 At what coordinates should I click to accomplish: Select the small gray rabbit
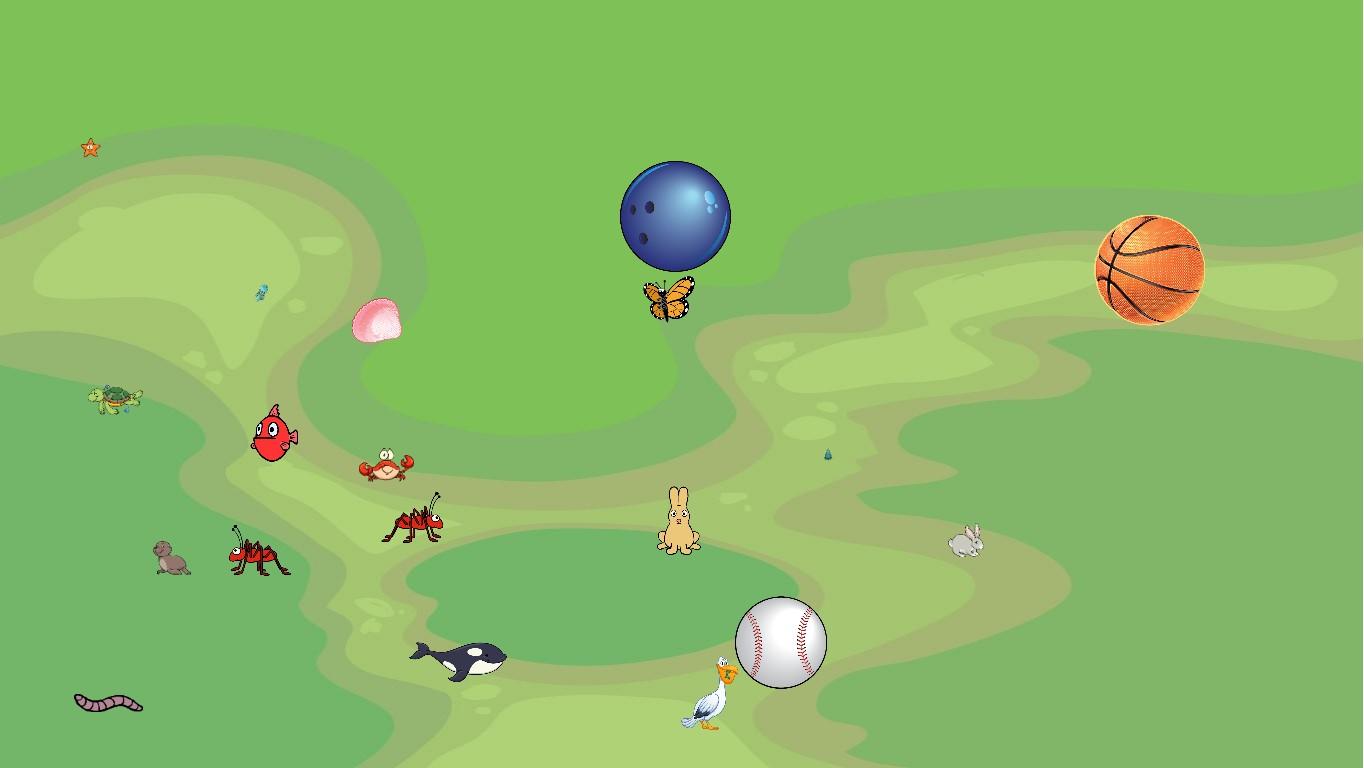click(x=966, y=542)
